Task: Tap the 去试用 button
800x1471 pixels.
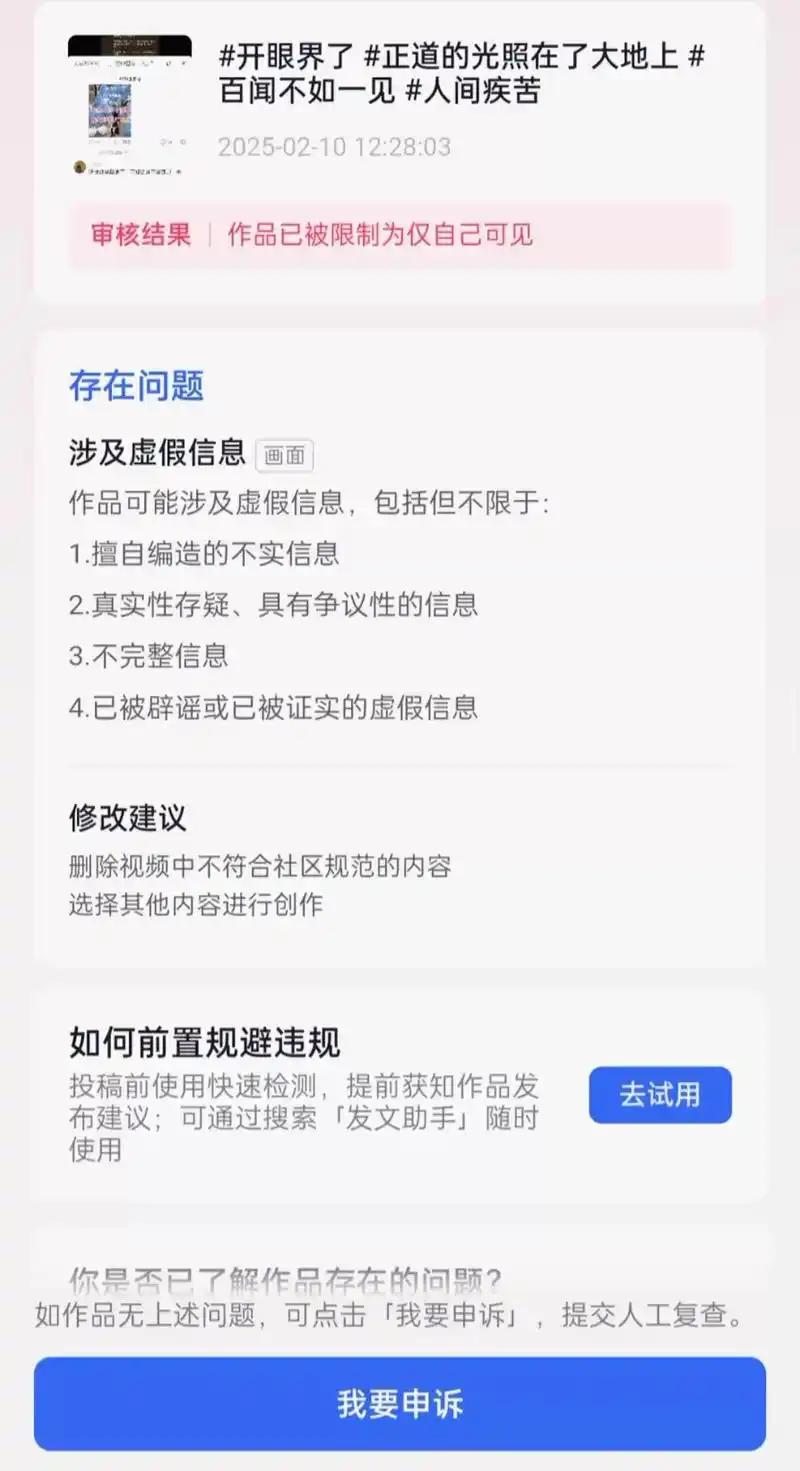Action: point(660,1095)
